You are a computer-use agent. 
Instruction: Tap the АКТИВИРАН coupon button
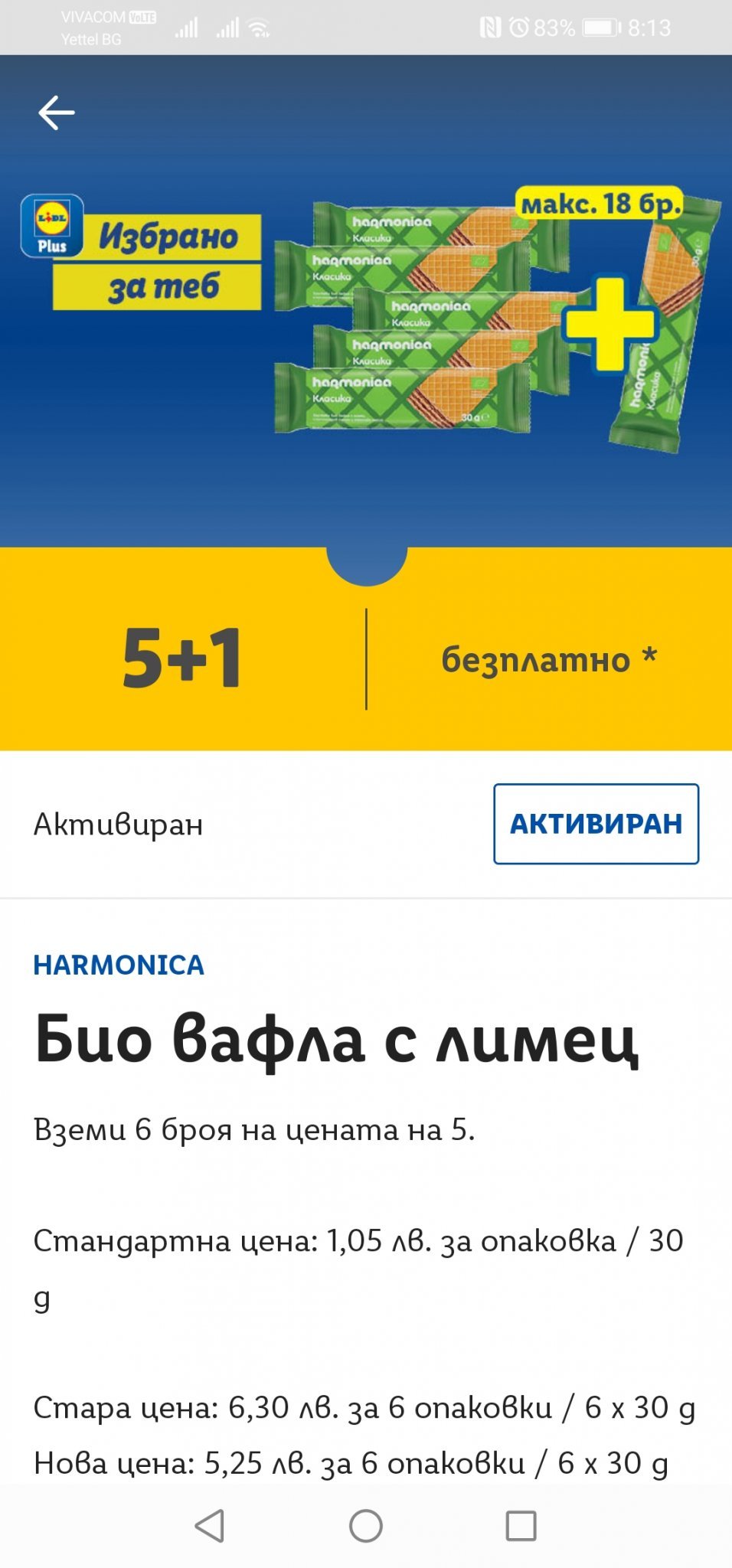tap(596, 824)
